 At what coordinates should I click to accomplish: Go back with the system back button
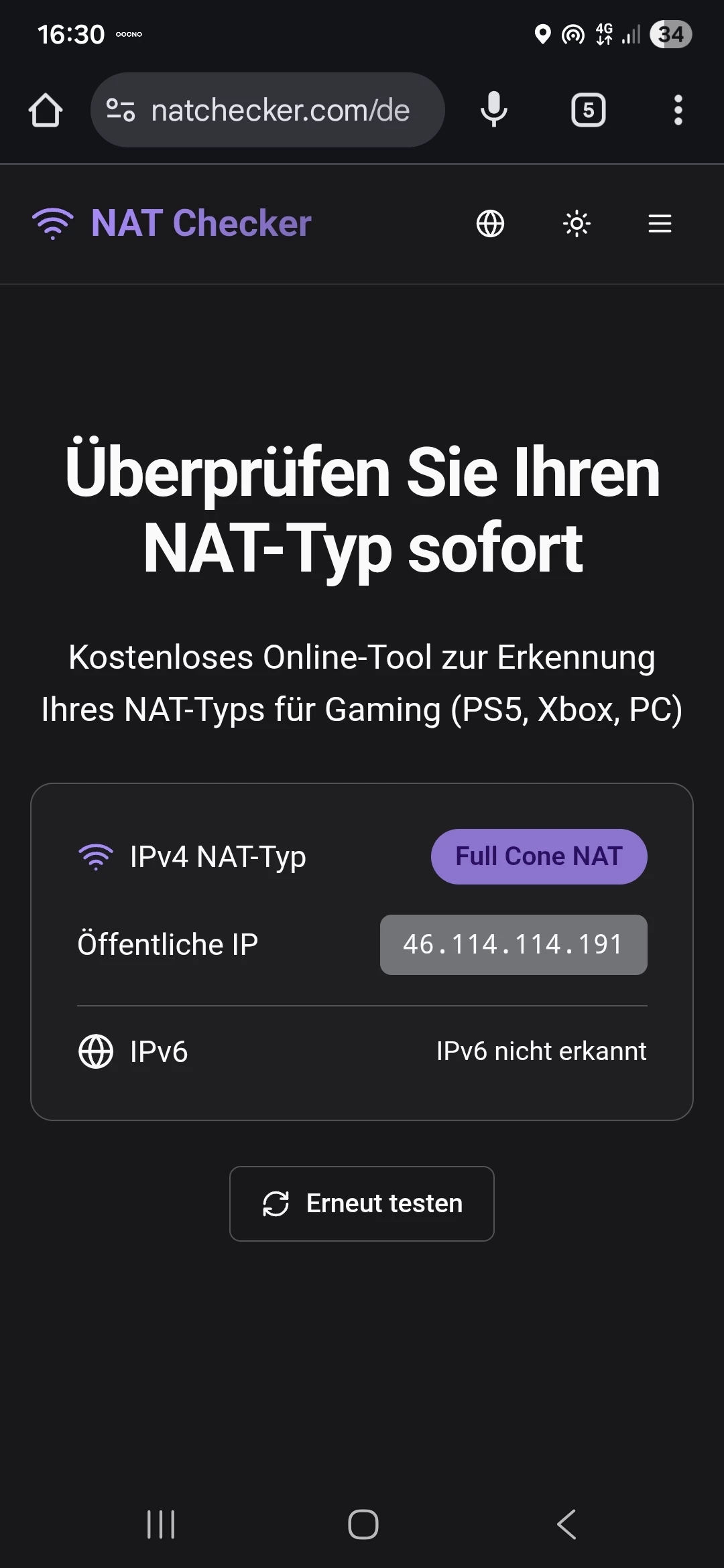click(x=566, y=1524)
